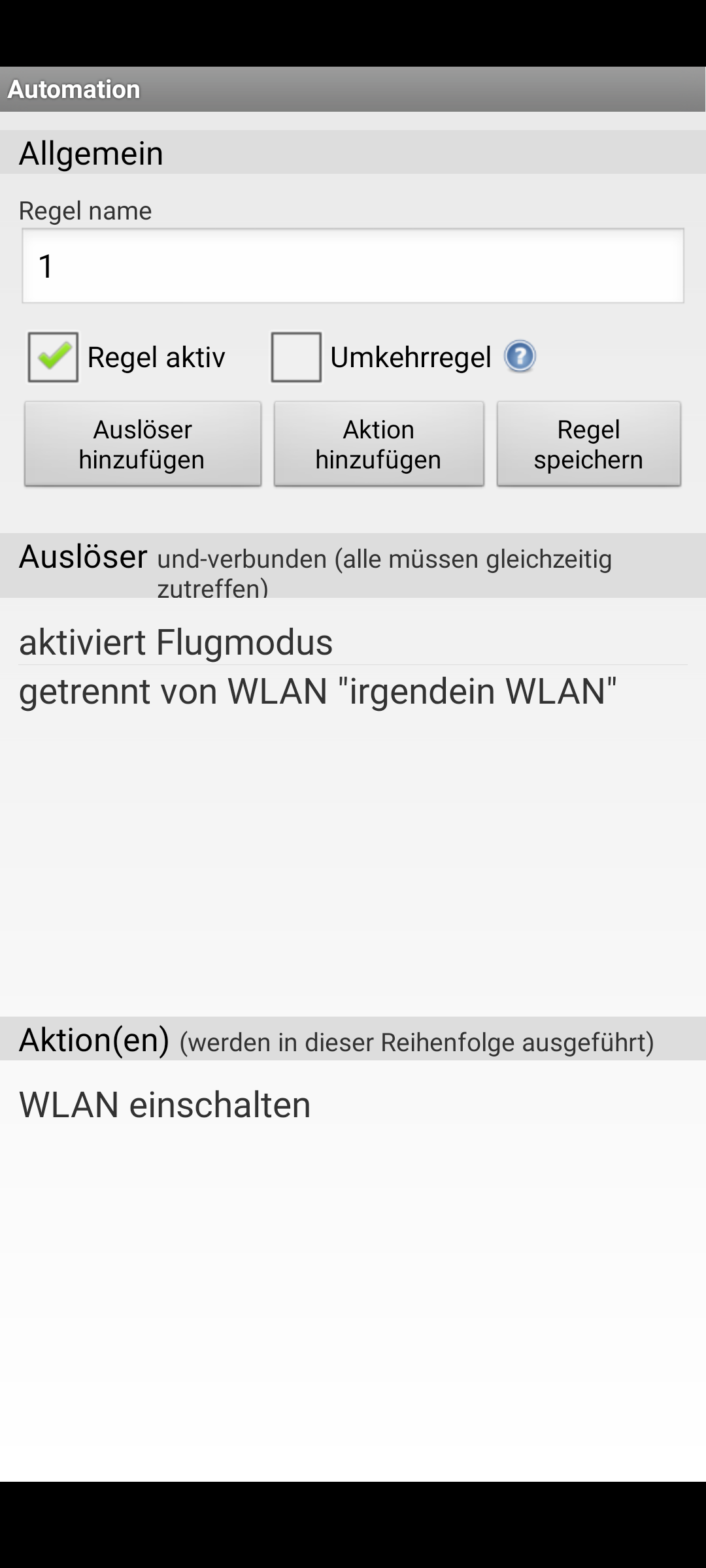
Task: Open the Umkehrregel help icon
Action: 520,357
